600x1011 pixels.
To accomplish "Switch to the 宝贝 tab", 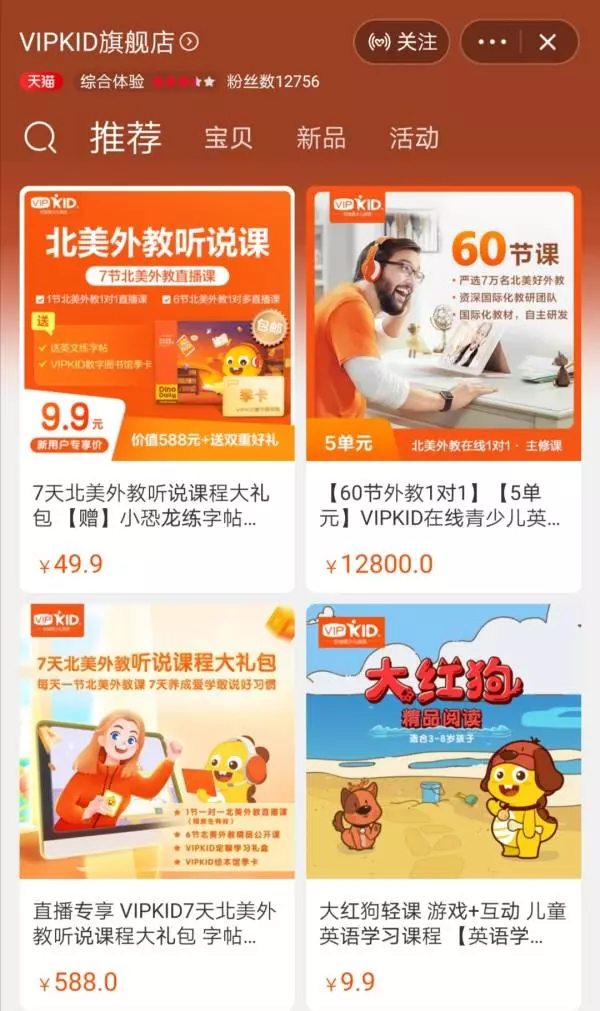I will 229,138.
